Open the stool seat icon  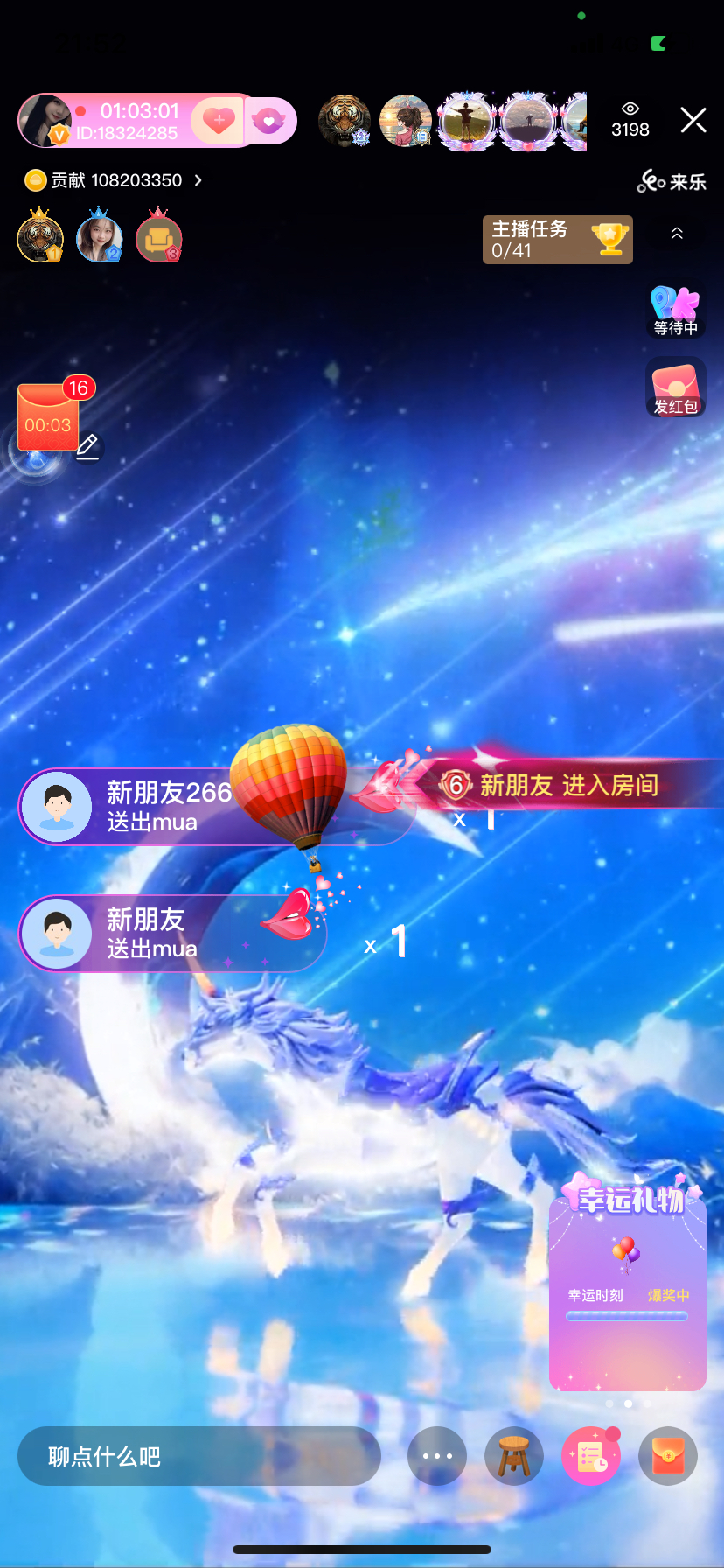click(513, 1456)
